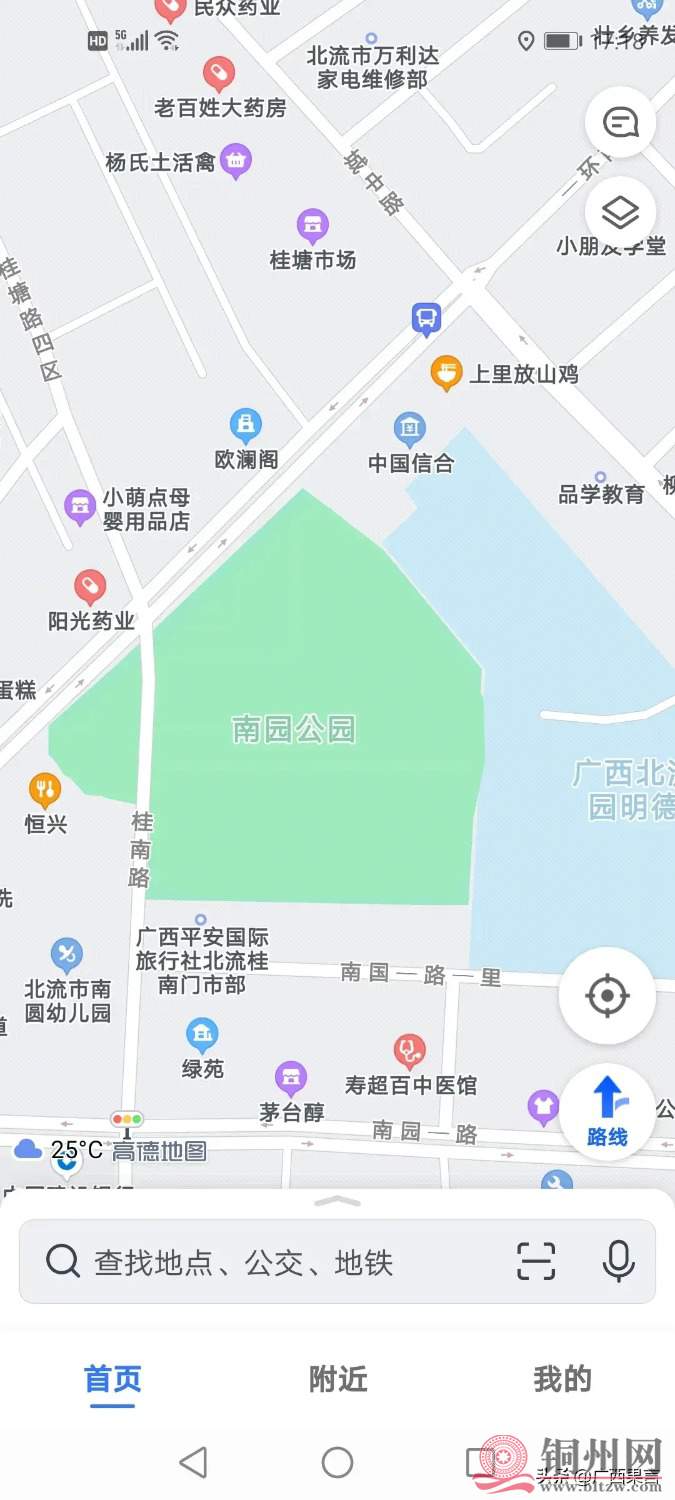This screenshot has height=1500, width=675.
Task: Scan a code from search bar
Action: [x=536, y=1261]
